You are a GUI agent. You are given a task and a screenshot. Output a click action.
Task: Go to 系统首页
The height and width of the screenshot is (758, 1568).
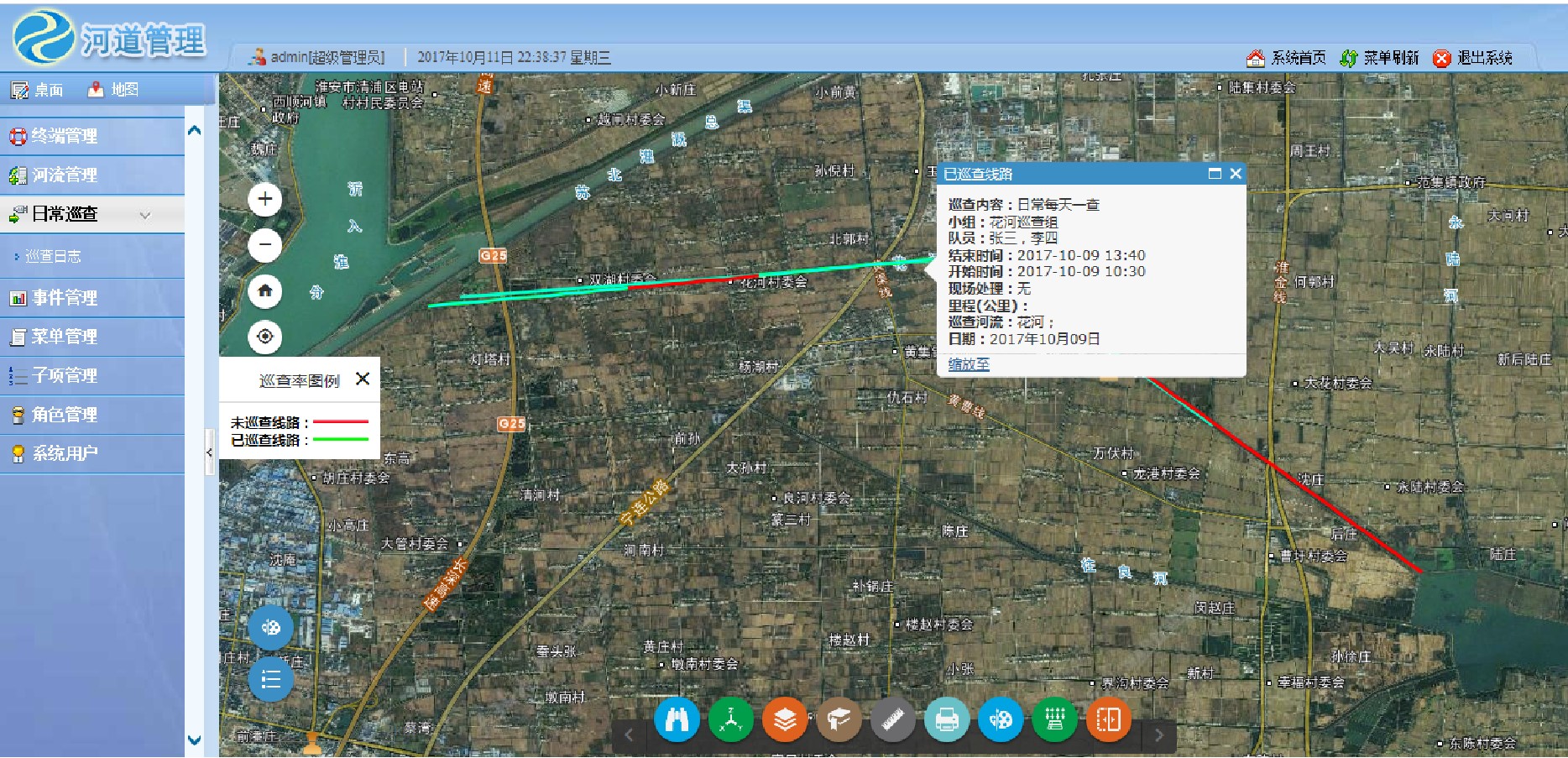1286,58
